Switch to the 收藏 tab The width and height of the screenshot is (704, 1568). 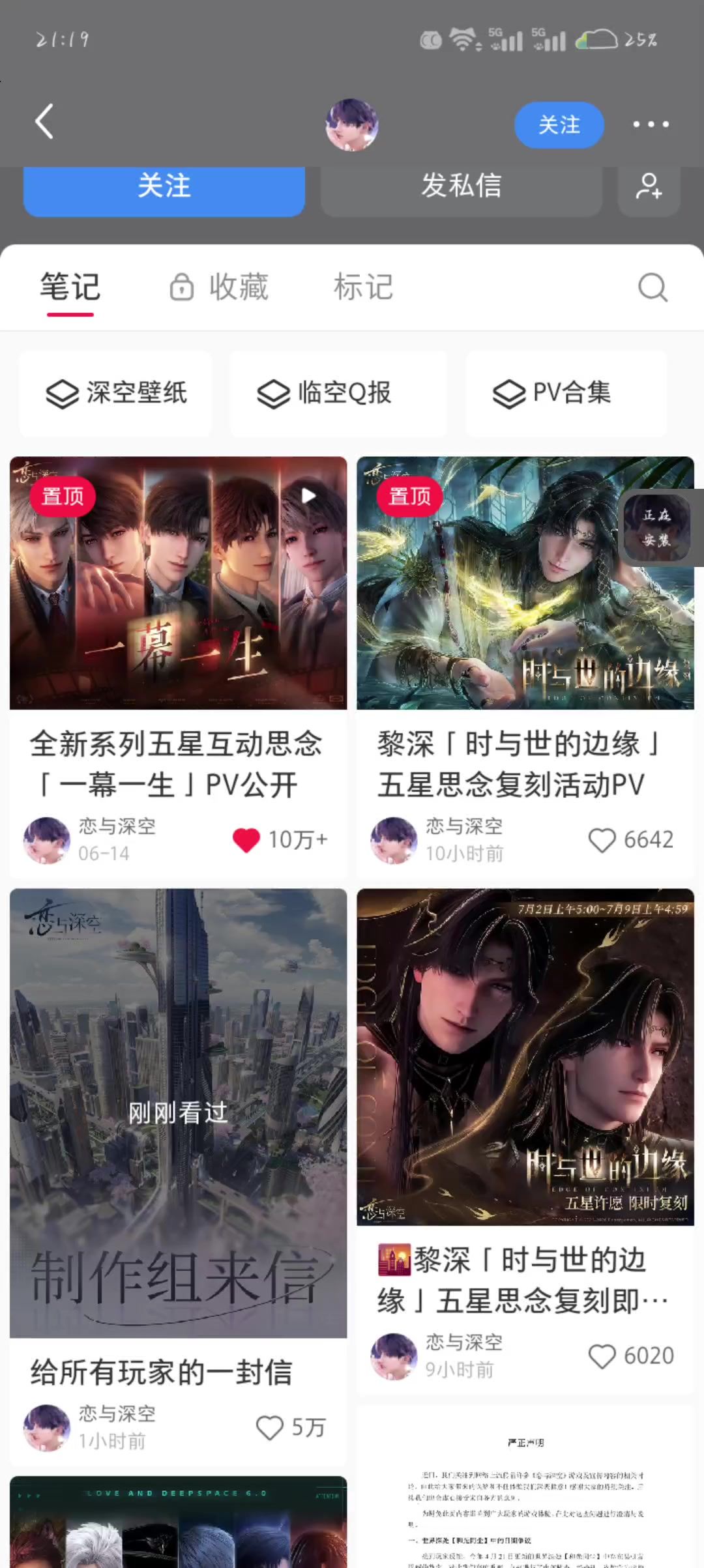click(x=220, y=287)
